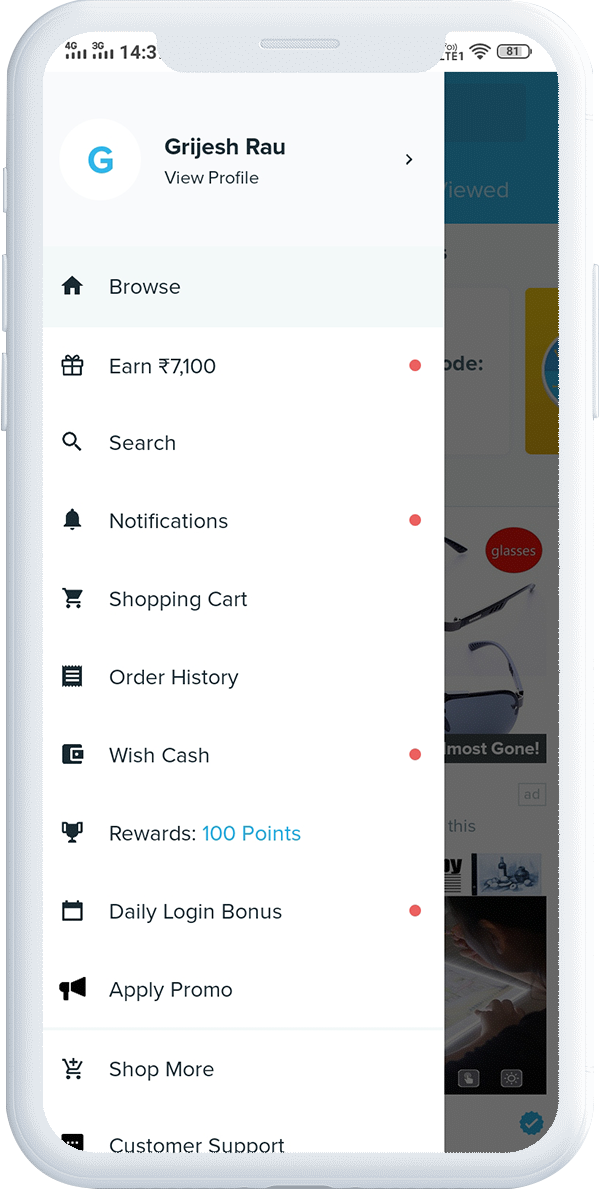Select Apply Promo
600x1189 pixels.
click(x=170, y=989)
